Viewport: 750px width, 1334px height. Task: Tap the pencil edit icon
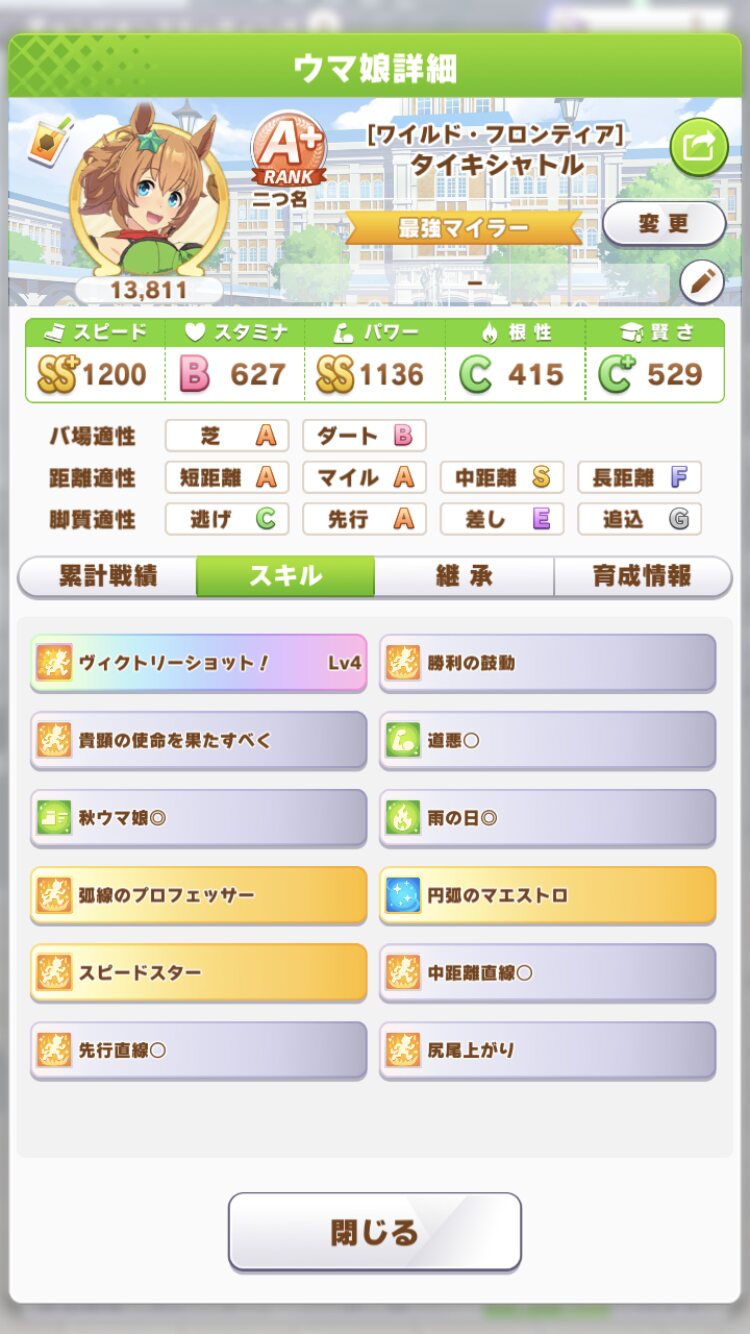(702, 284)
